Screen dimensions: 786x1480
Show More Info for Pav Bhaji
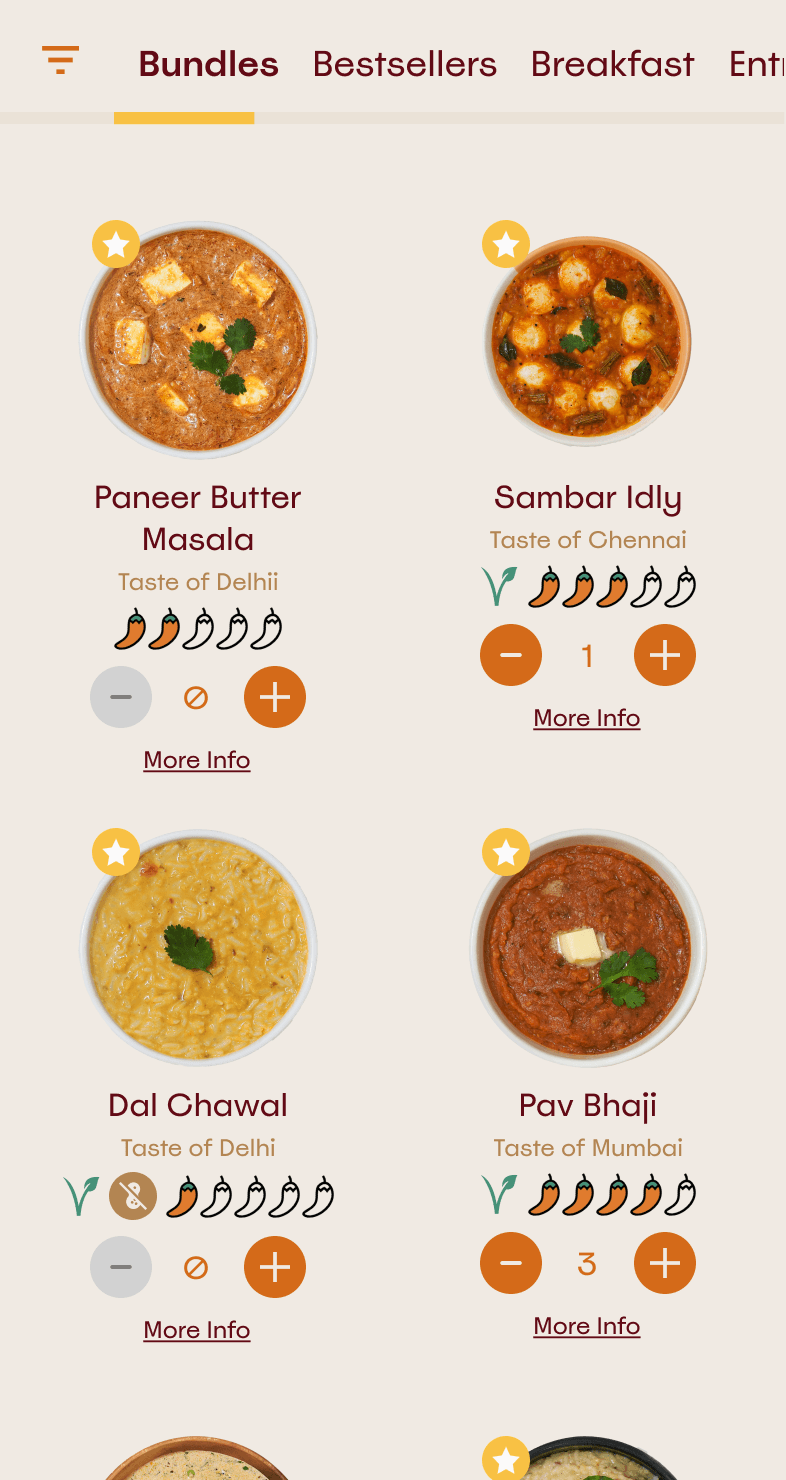pos(587,1326)
